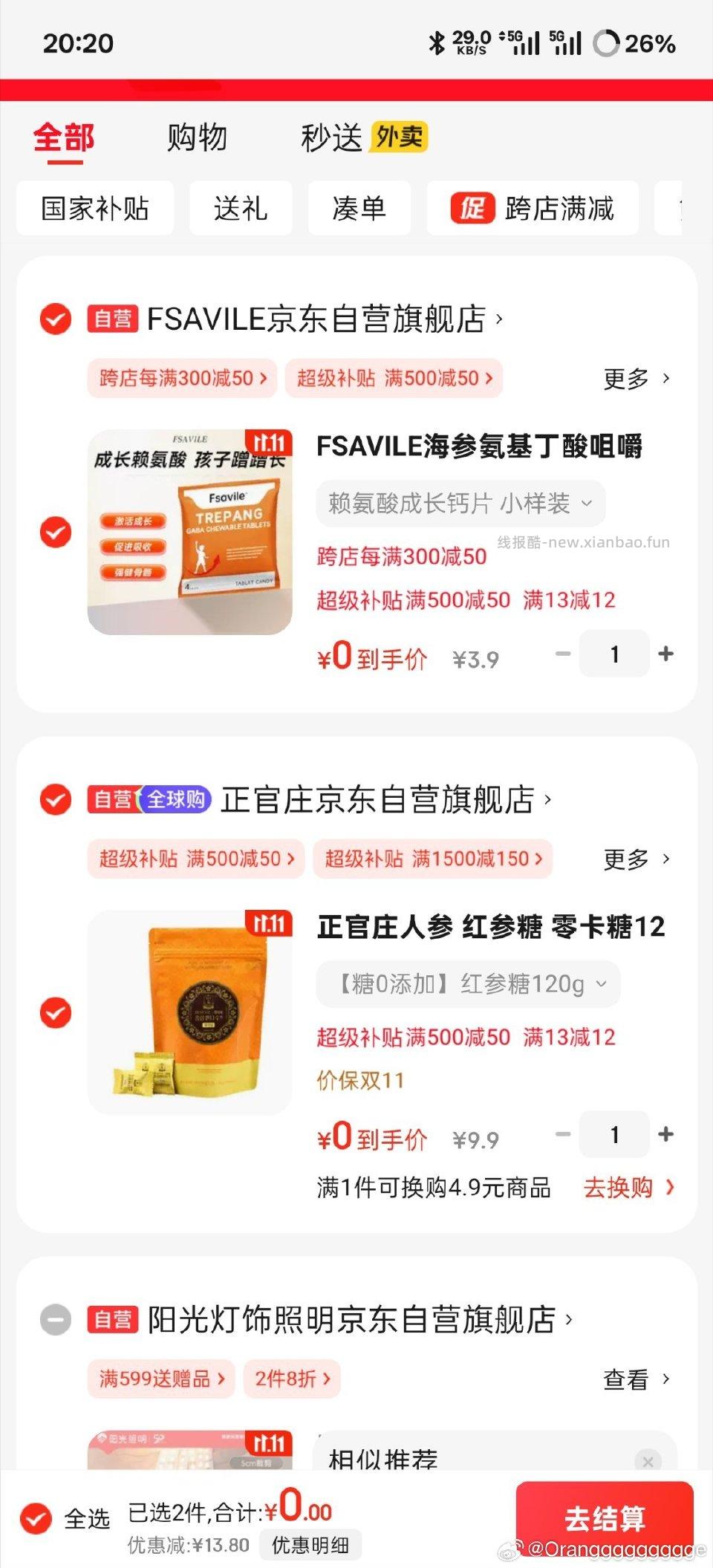The height and width of the screenshot is (1568, 713).
Task: Open the 红参糖120g variant dropdown
Action: pos(467,983)
